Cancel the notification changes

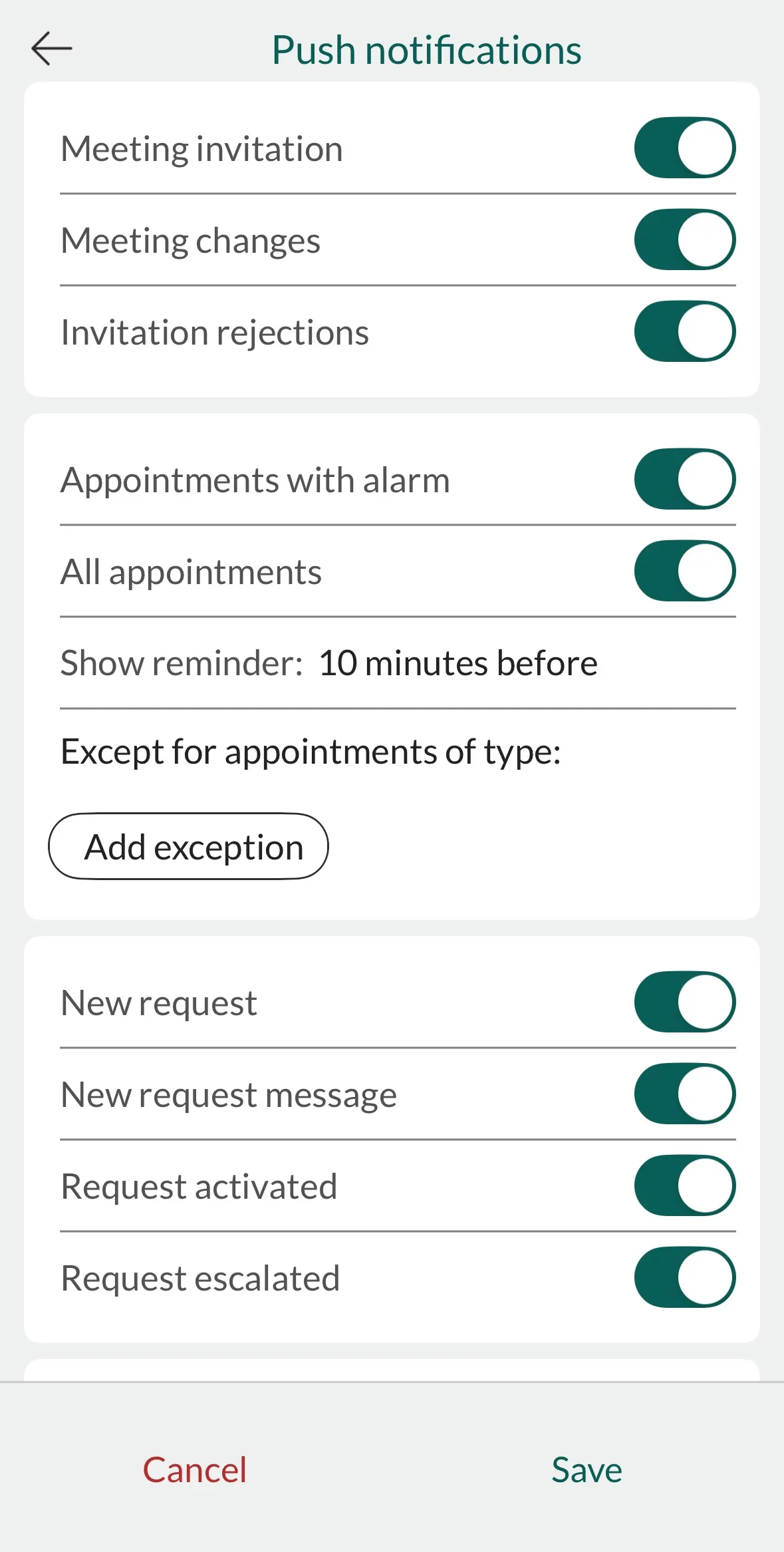pos(195,1470)
